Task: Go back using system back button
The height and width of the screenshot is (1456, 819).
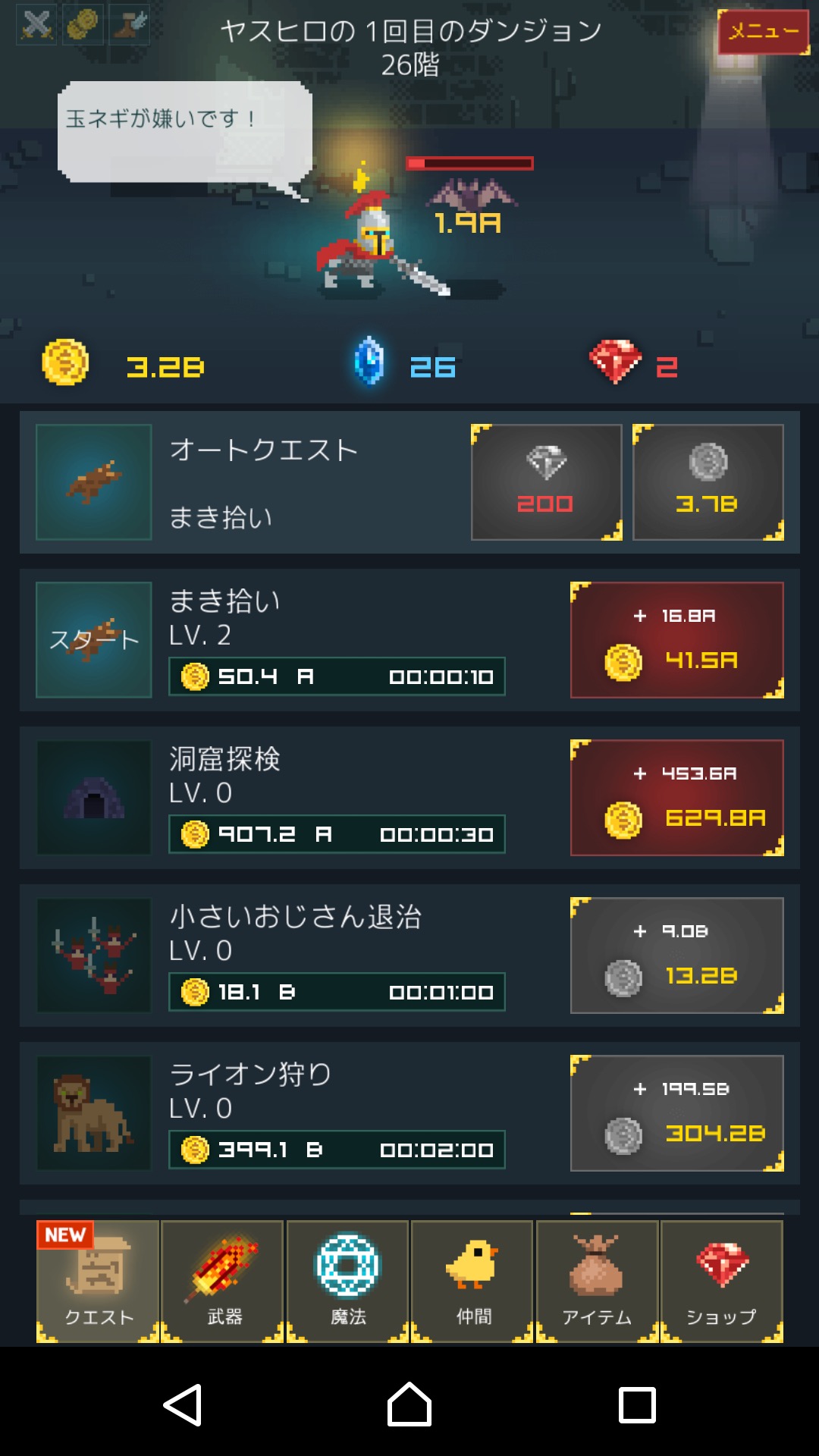Action: (x=183, y=1404)
